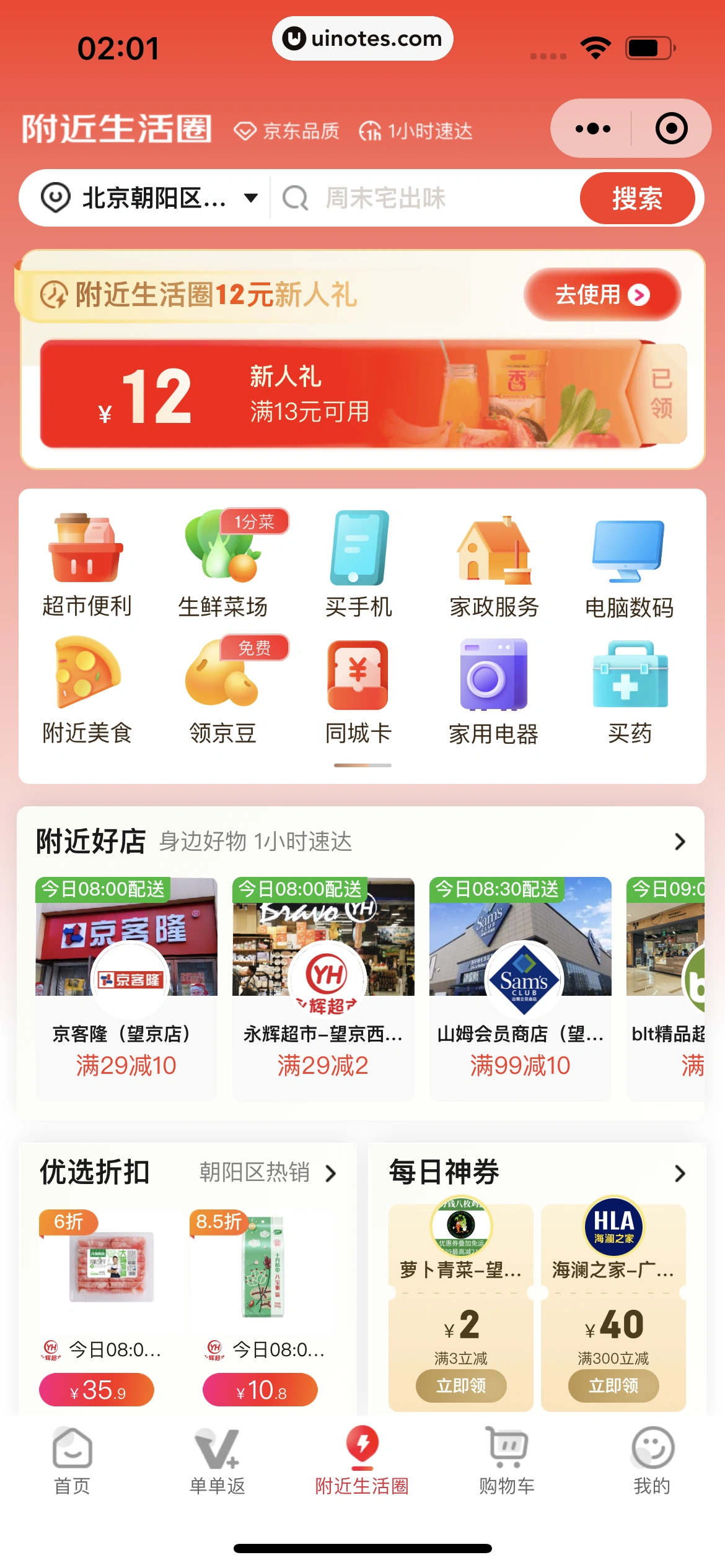Switch to the 购物车 tab
The width and height of the screenshot is (725, 1568).
[507, 1460]
